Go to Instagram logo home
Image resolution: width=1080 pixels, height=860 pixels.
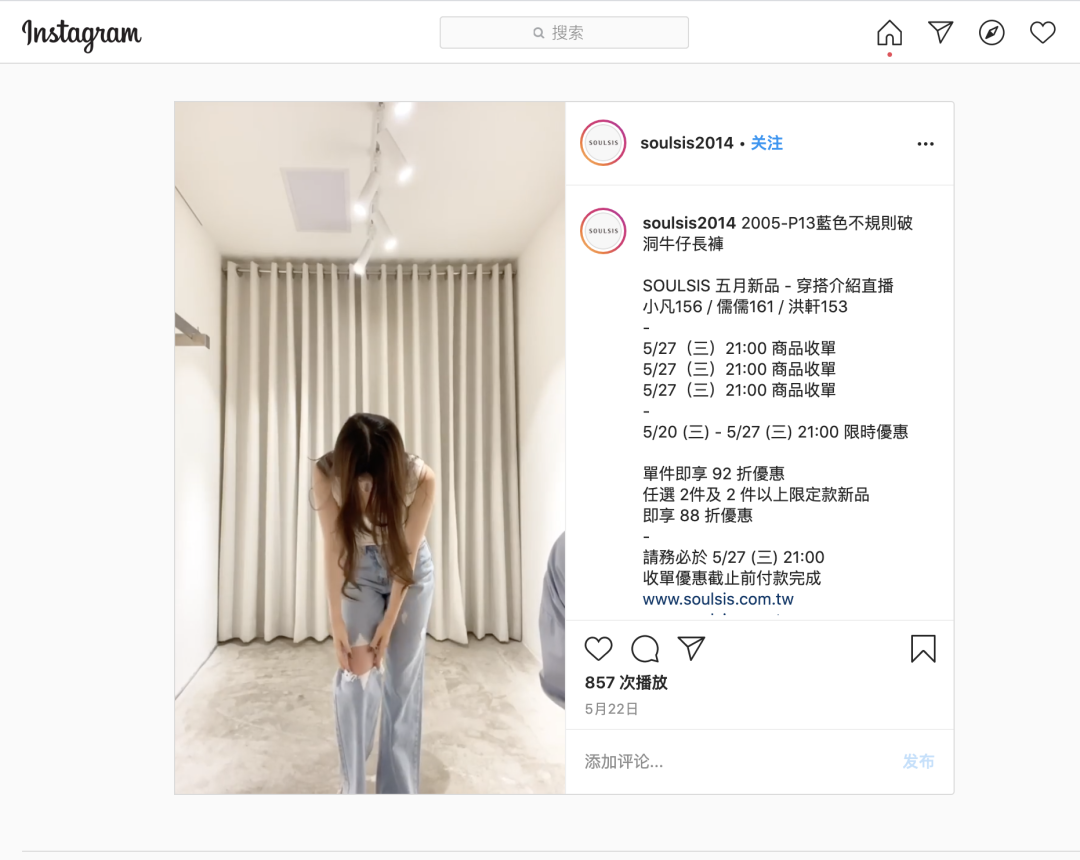click(x=82, y=34)
